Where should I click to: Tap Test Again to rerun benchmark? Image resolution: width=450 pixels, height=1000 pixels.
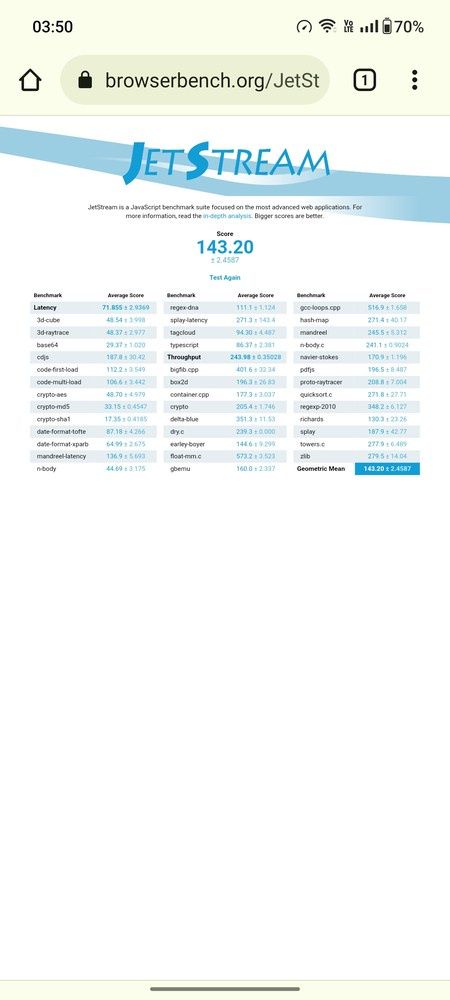(225, 277)
